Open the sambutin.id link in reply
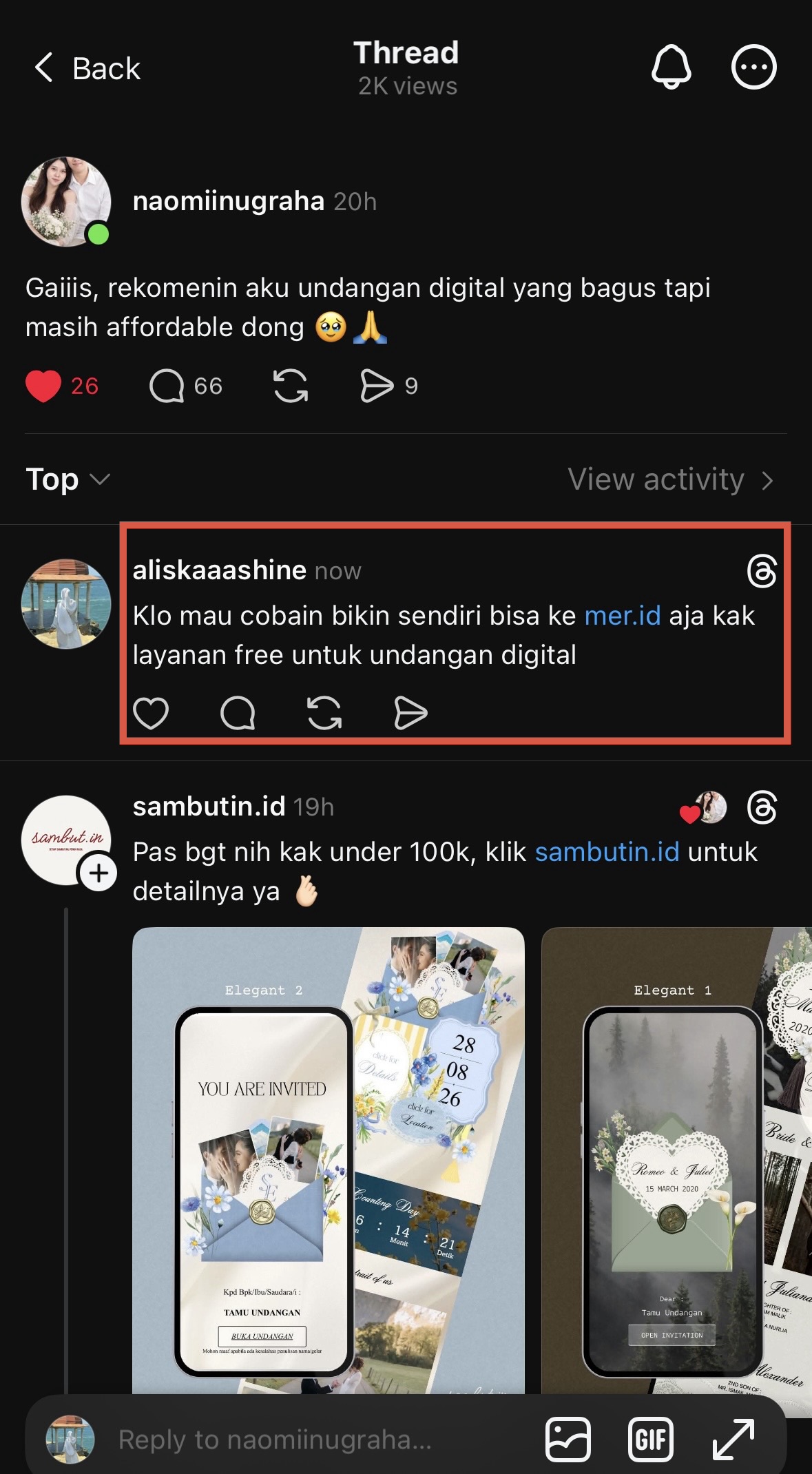Image resolution: width=812 pixels, height=1474 pixels. pos(607,852)
